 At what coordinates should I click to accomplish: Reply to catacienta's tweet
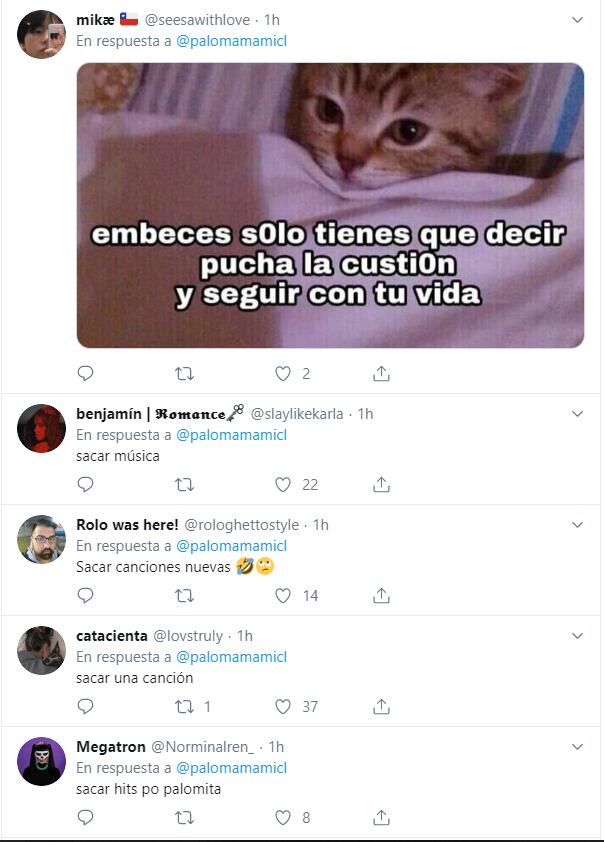pyautogui.click(x=86, y=706)
